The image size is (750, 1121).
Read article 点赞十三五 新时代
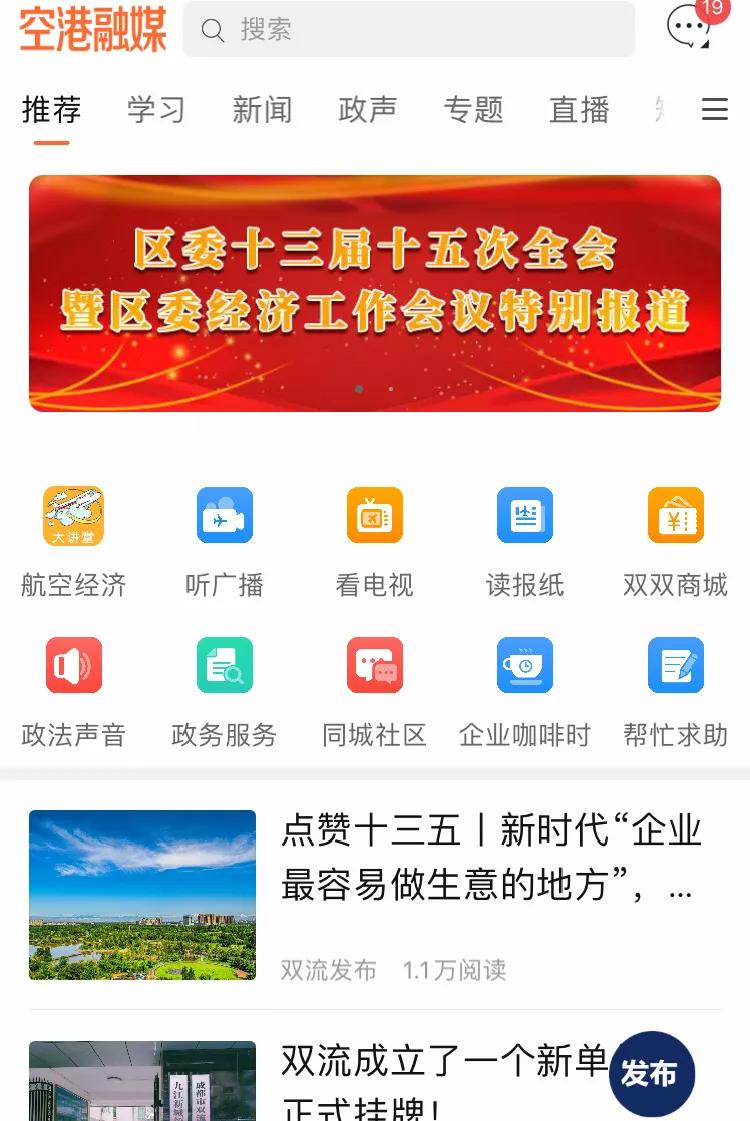coord(490,858)
